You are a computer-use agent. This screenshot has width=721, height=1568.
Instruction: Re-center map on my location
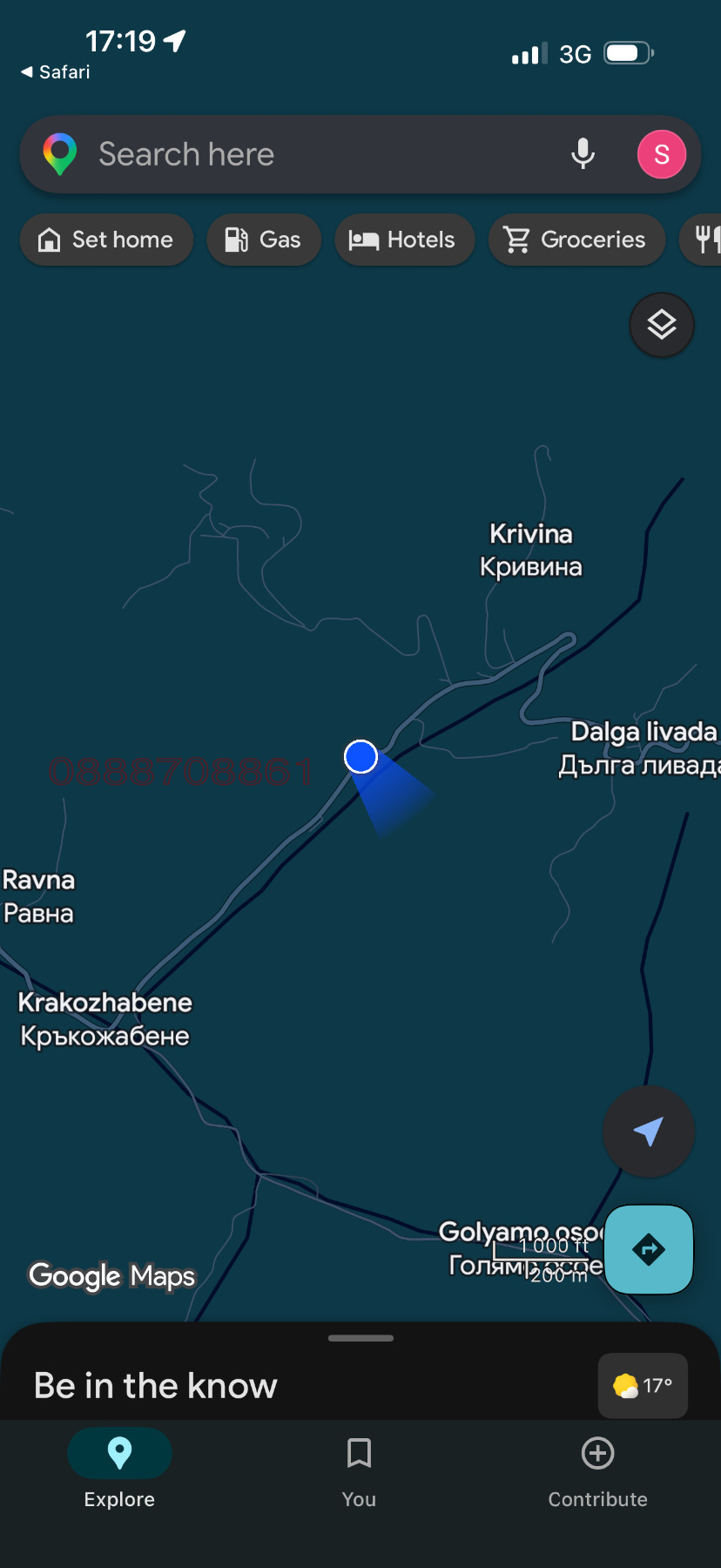tap(648, 1131)
